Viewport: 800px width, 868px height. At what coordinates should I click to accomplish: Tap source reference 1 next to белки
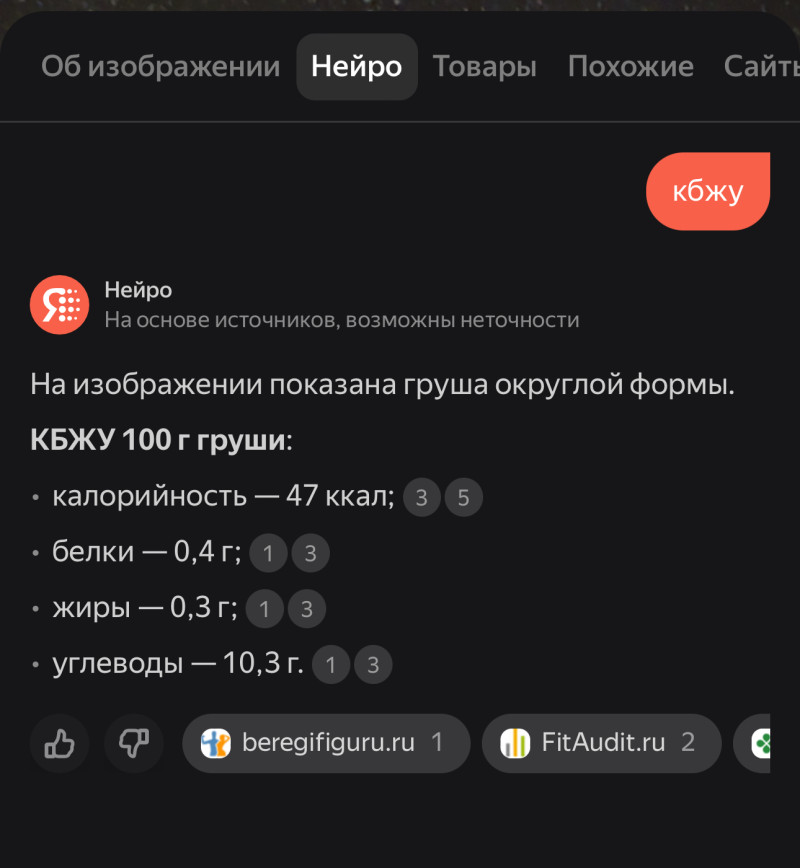pos(269,553)
